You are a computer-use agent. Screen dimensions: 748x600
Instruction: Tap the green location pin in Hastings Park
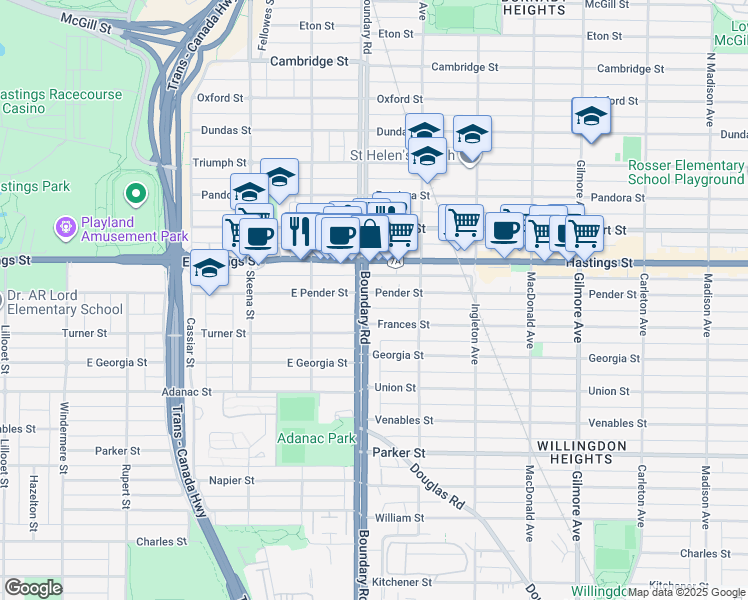coord(136,194)
